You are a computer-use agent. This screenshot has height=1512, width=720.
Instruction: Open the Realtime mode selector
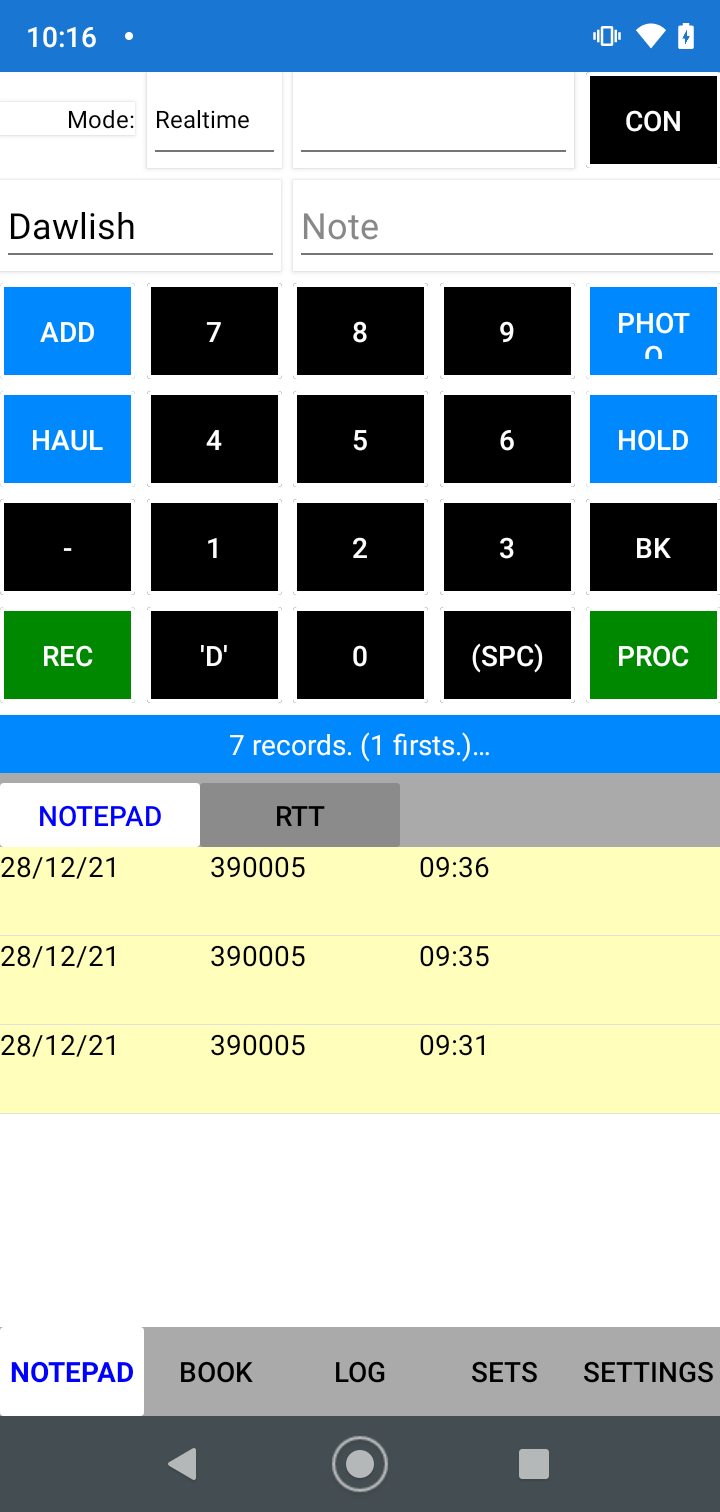(x=213, y=119)
